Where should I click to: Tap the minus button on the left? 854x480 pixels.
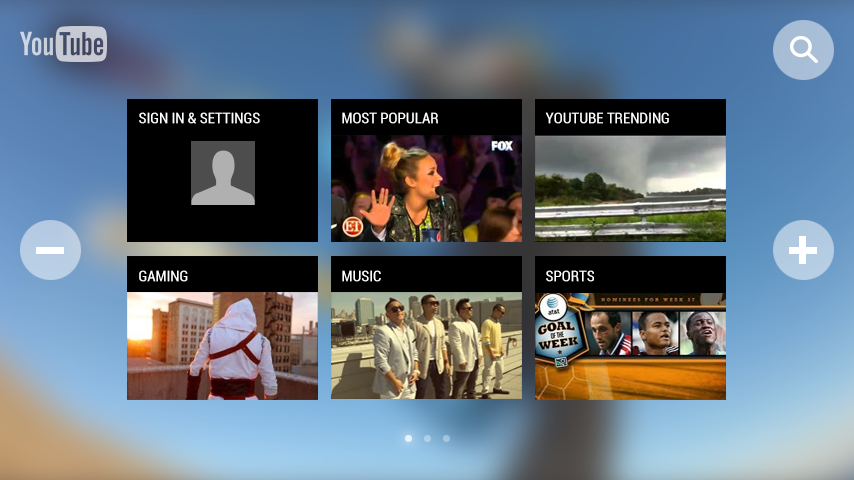tap(50, 250)
